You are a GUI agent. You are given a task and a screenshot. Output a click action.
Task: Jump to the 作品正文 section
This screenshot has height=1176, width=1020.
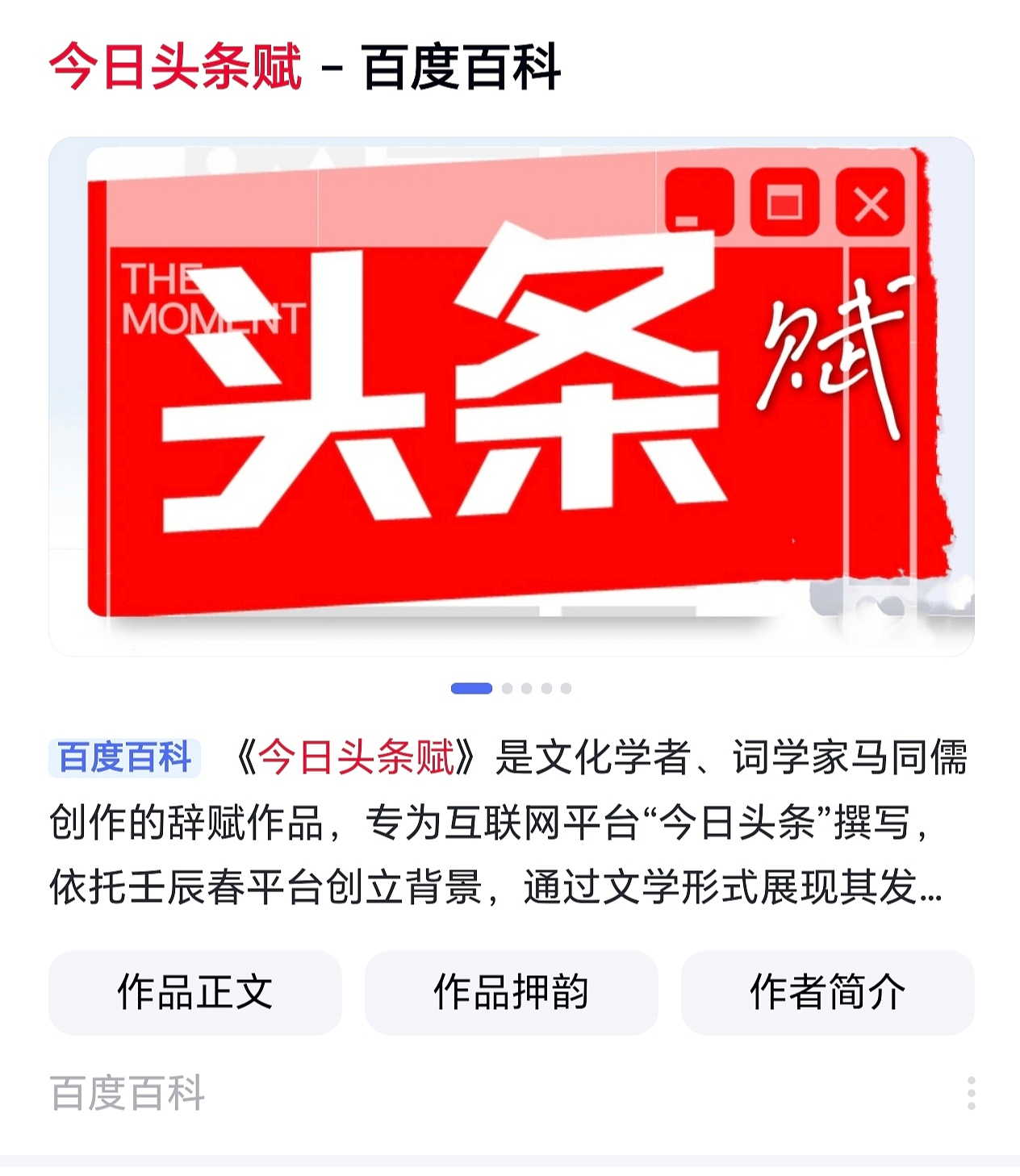[x=194, y=992]
